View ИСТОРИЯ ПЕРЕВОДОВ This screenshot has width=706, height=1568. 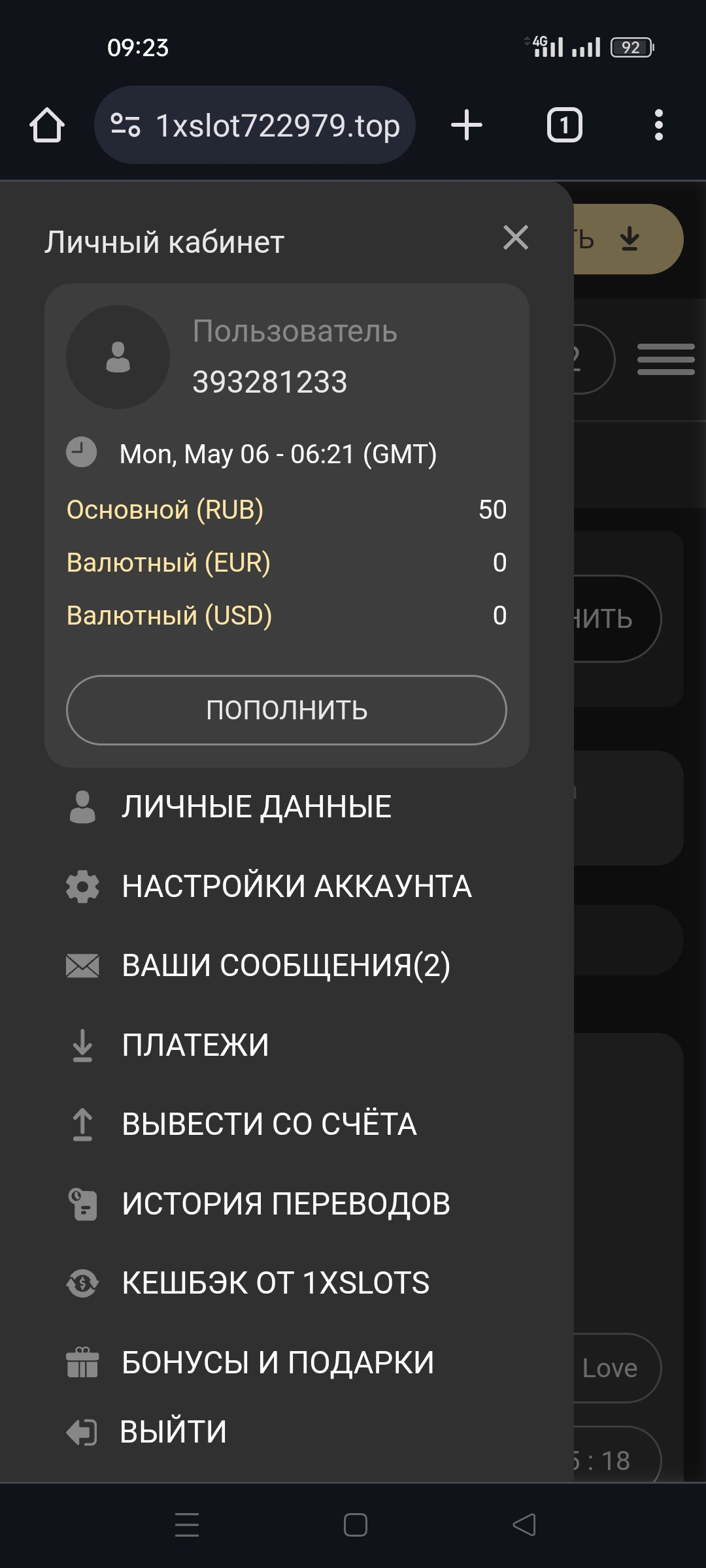click(286, 1203)
